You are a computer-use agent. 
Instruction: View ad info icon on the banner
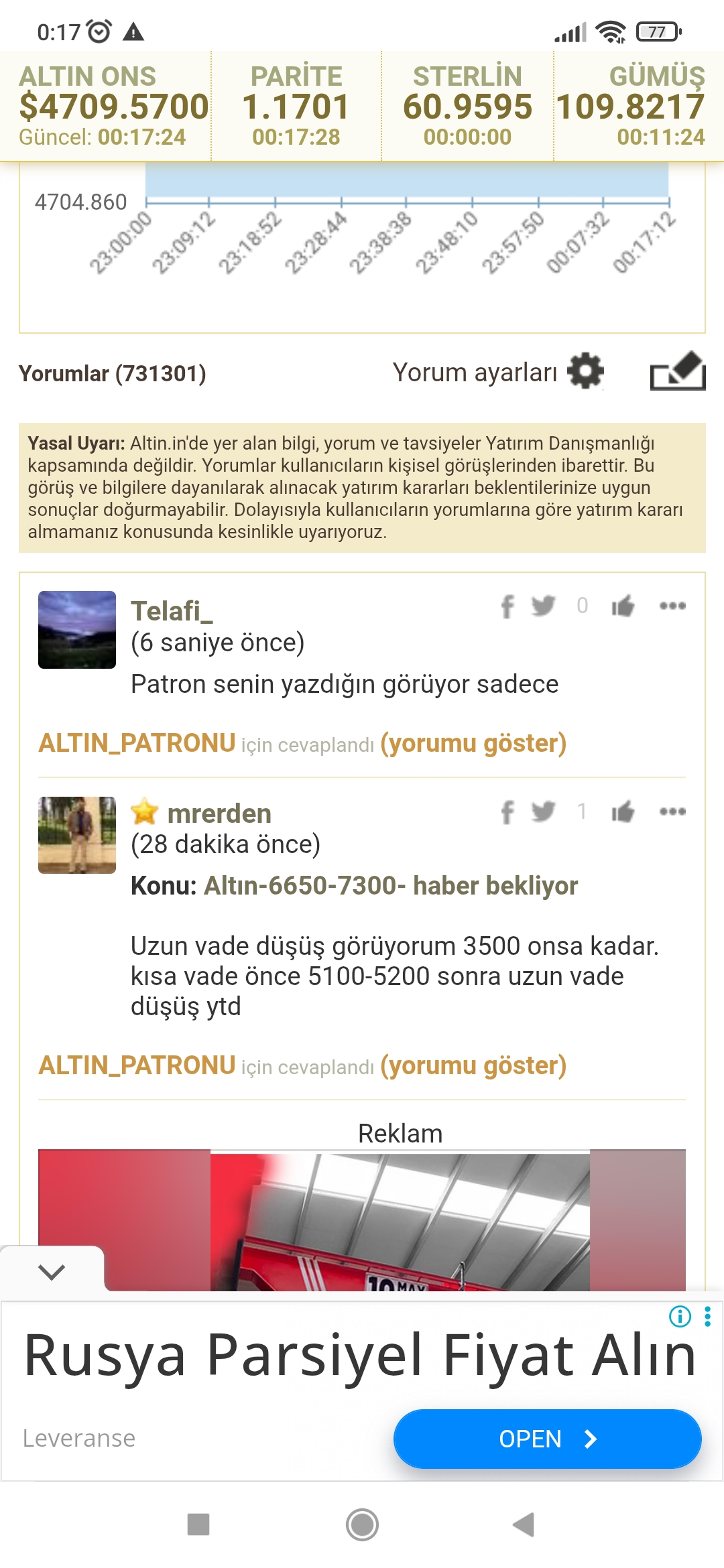(x=680, y=1317)
